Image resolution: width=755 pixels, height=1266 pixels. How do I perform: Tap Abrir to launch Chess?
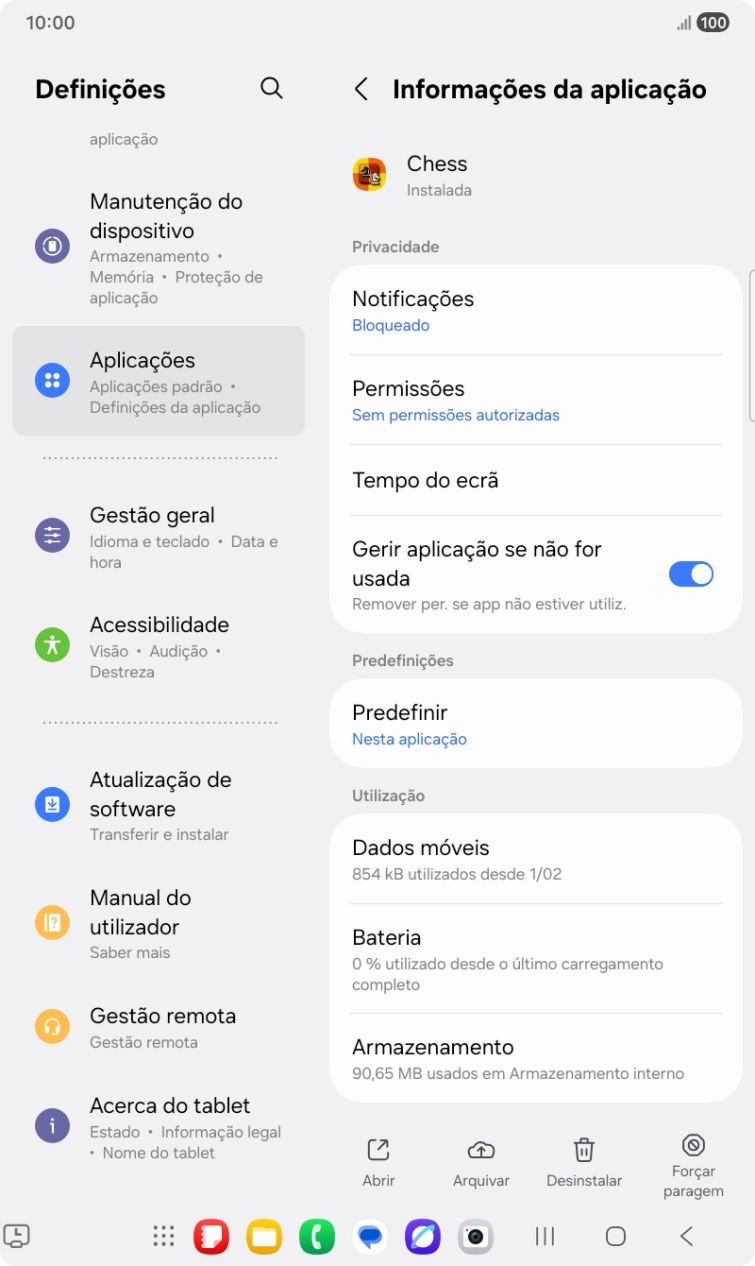point(379,1162)
